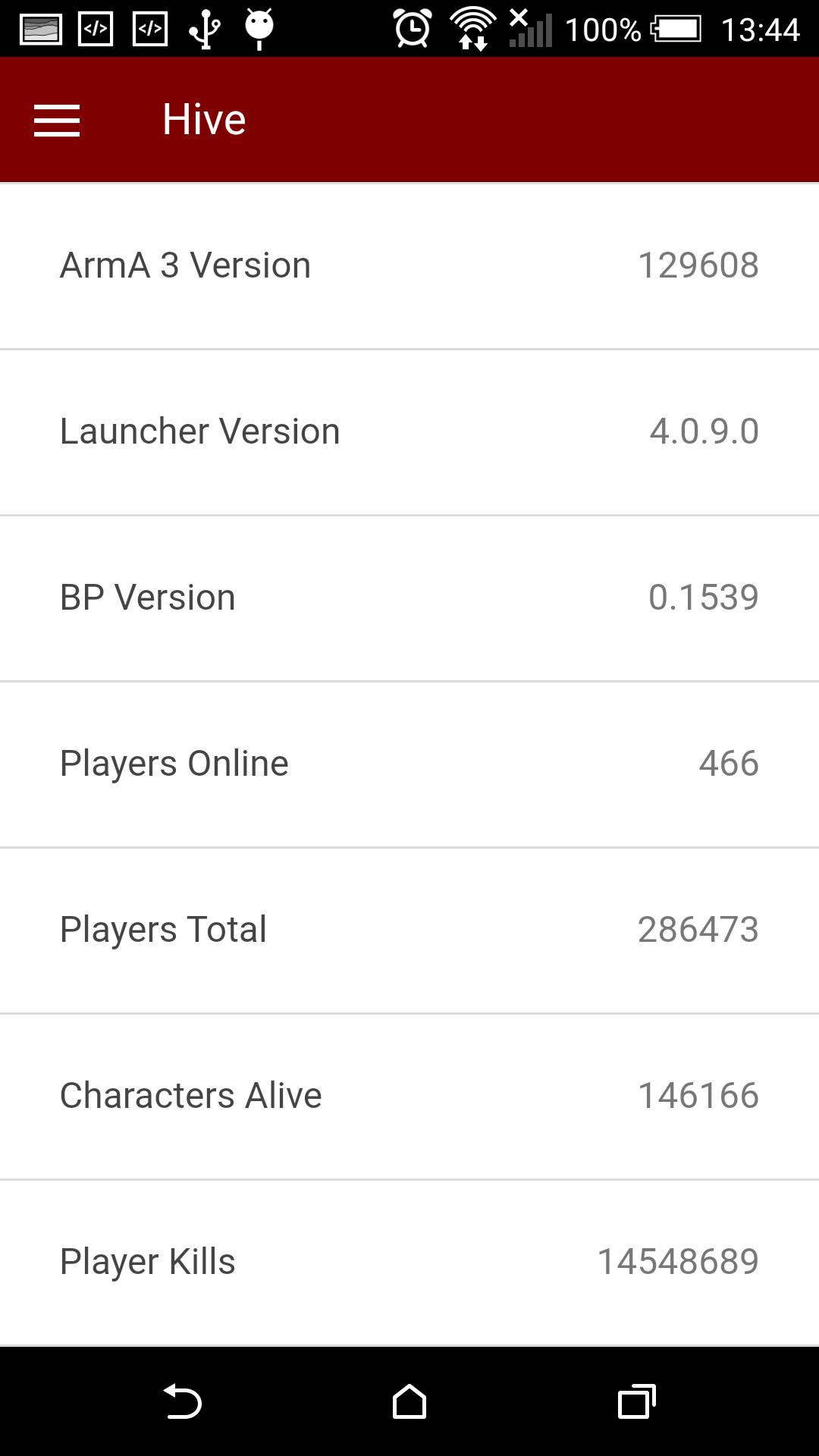Open recent apps overview
Image resolution: width=819 pixels, height=1456 pixels.
click(636, 1401)
